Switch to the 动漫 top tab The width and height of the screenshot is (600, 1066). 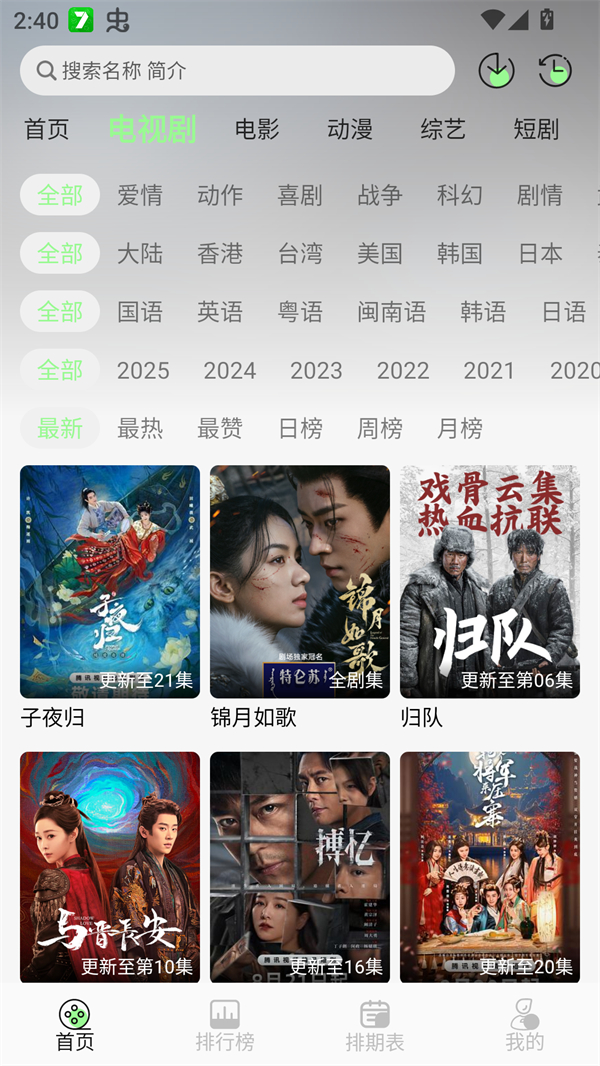point(350,129)
